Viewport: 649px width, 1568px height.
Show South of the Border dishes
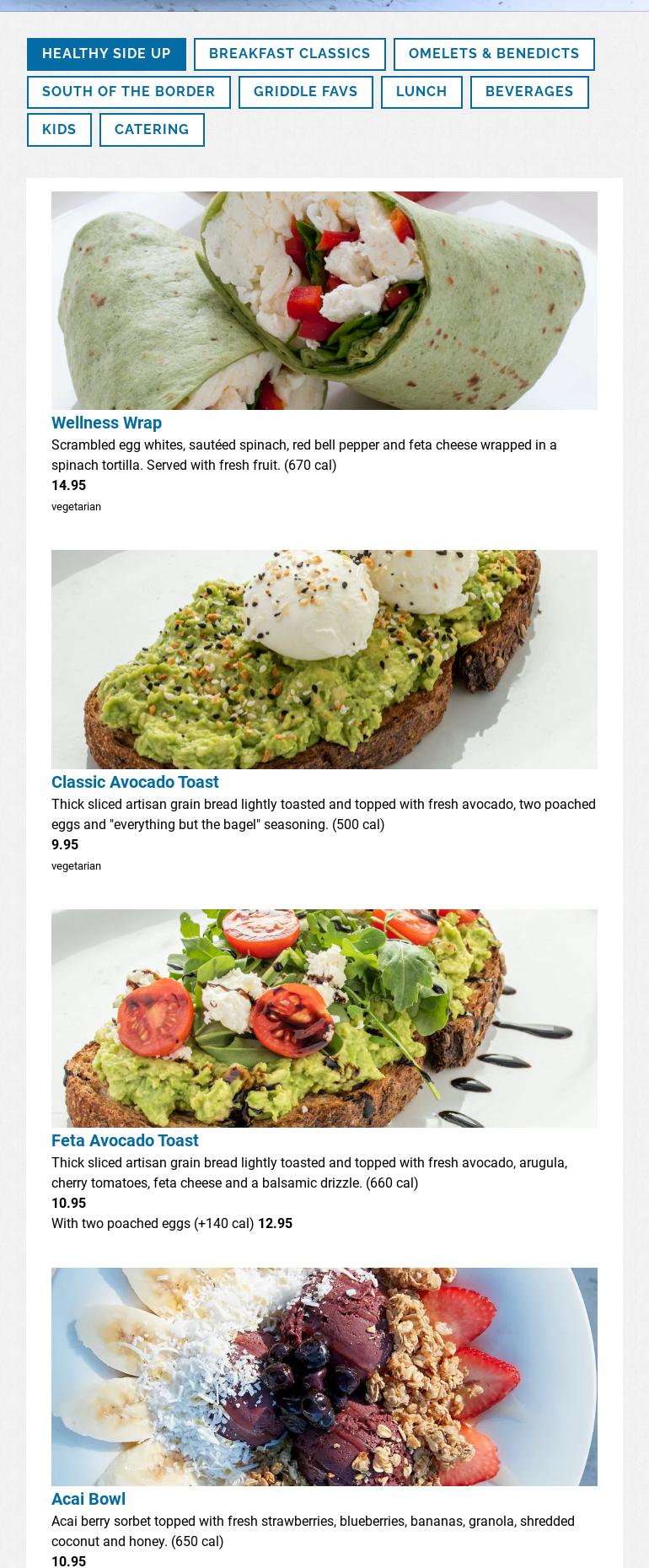click(x=128, y=92)
